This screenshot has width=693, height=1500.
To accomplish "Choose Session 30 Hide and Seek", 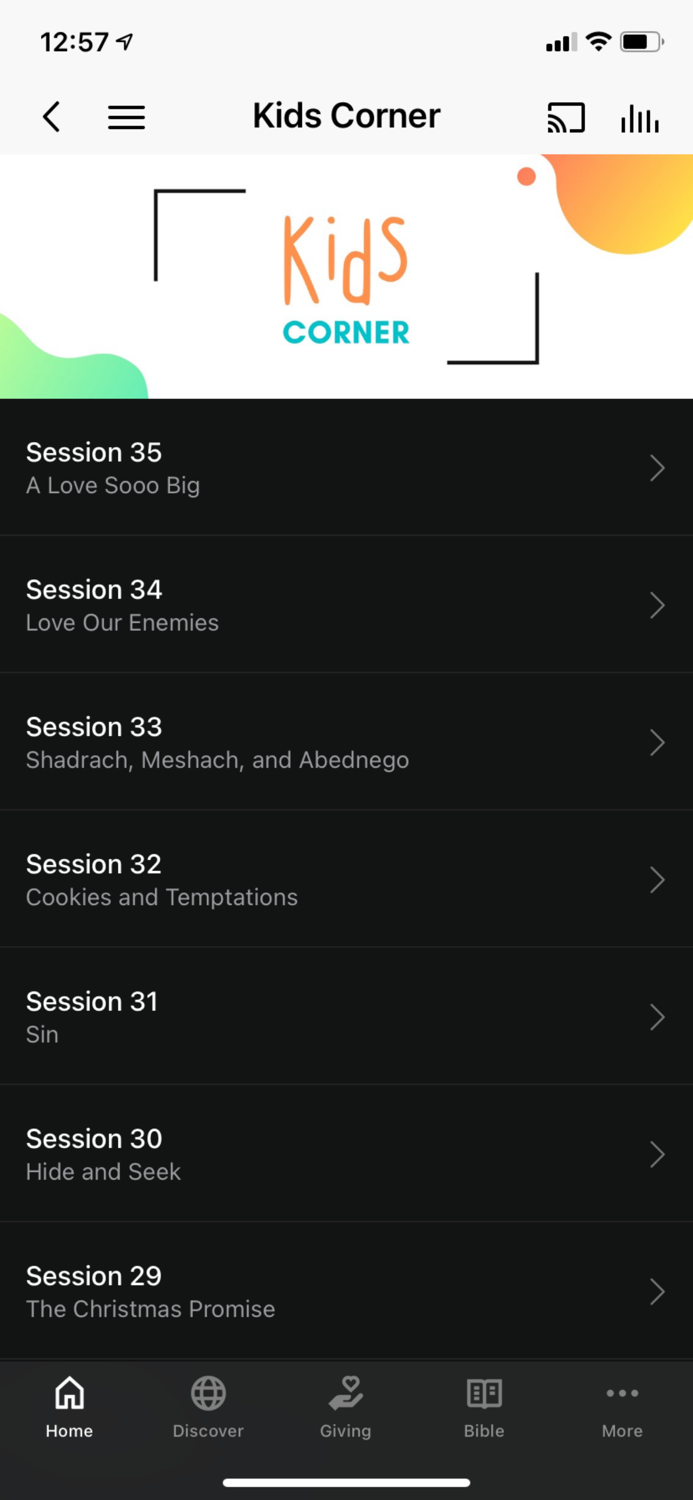I will [346, 1153].
